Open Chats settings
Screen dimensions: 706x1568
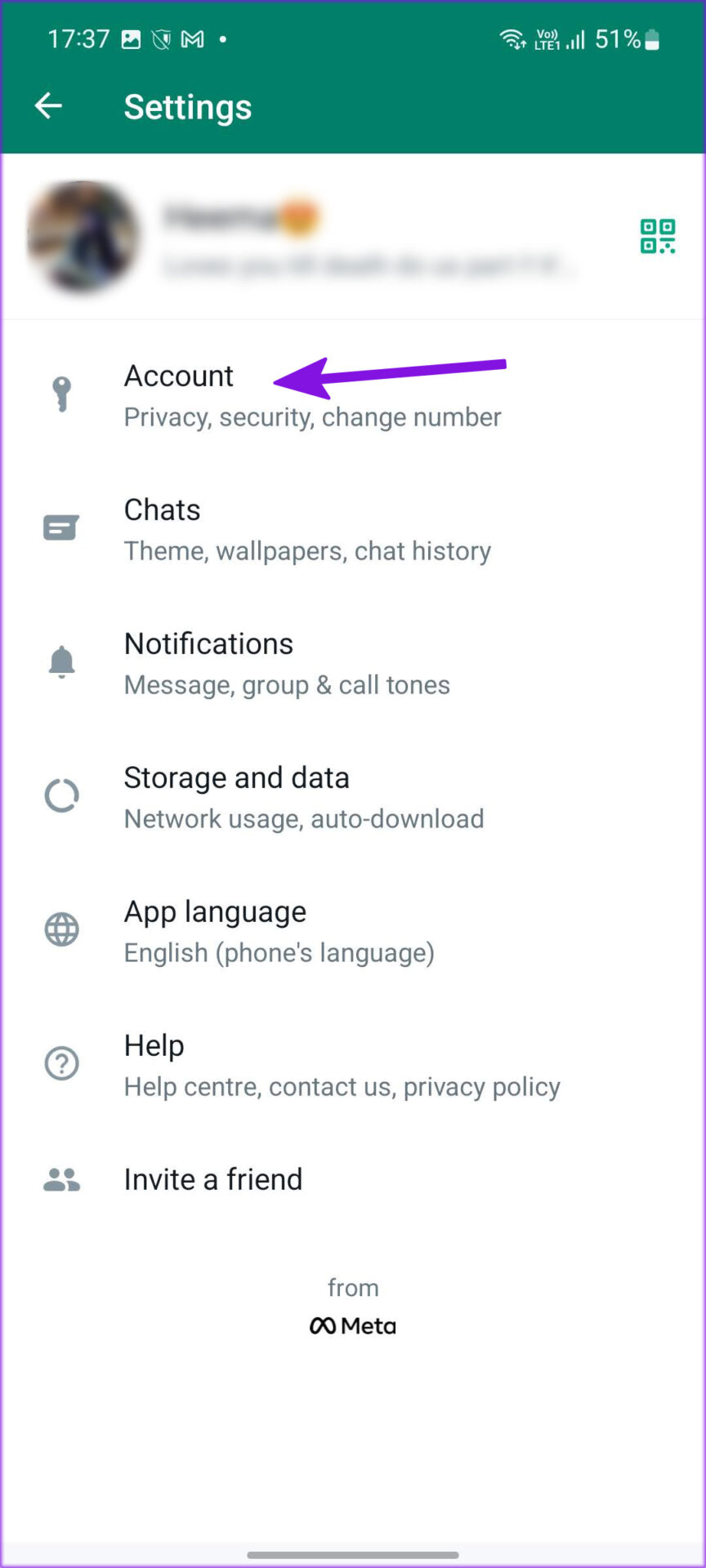pos(353,529)
